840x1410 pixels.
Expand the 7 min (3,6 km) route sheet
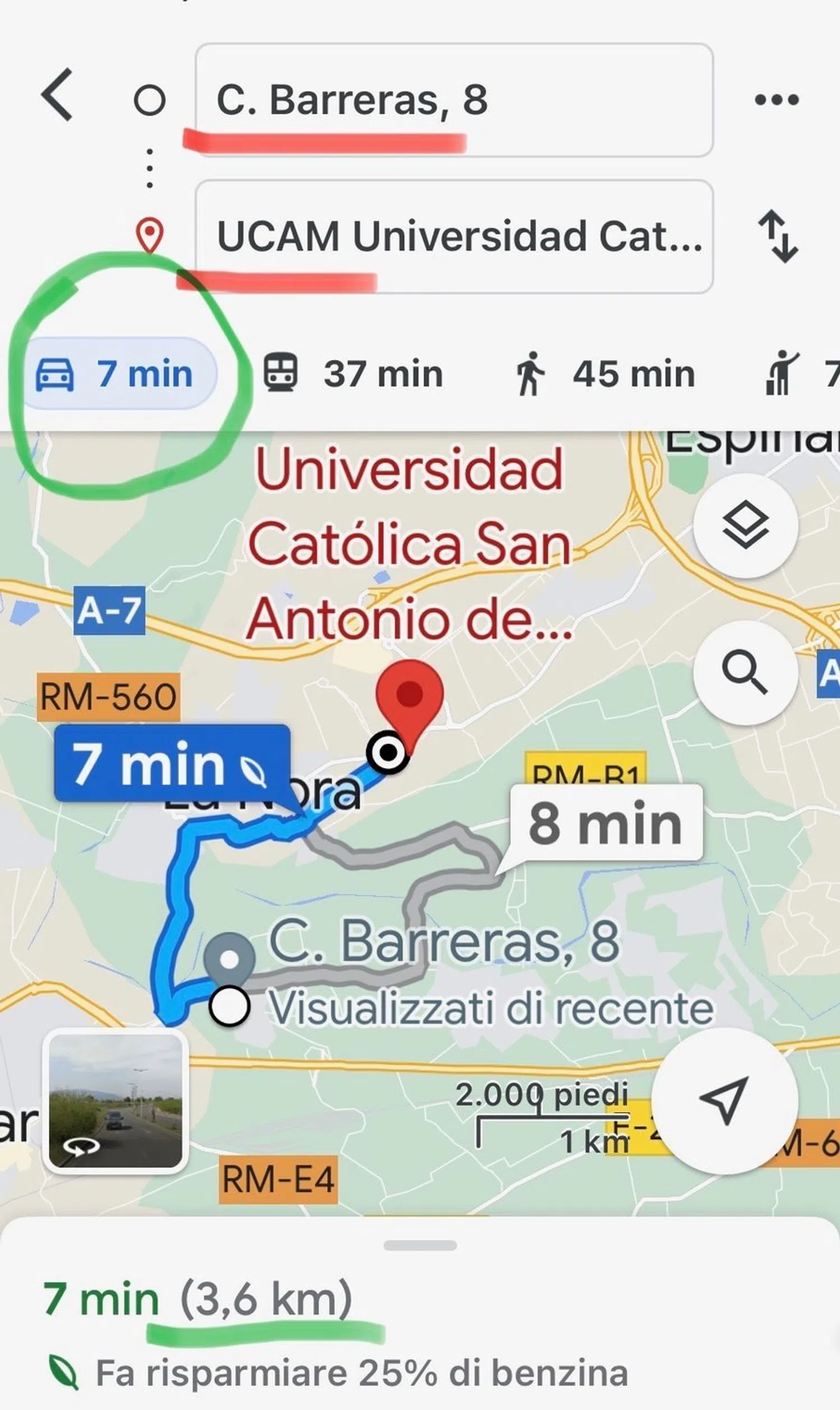(x=419, y=1246)
